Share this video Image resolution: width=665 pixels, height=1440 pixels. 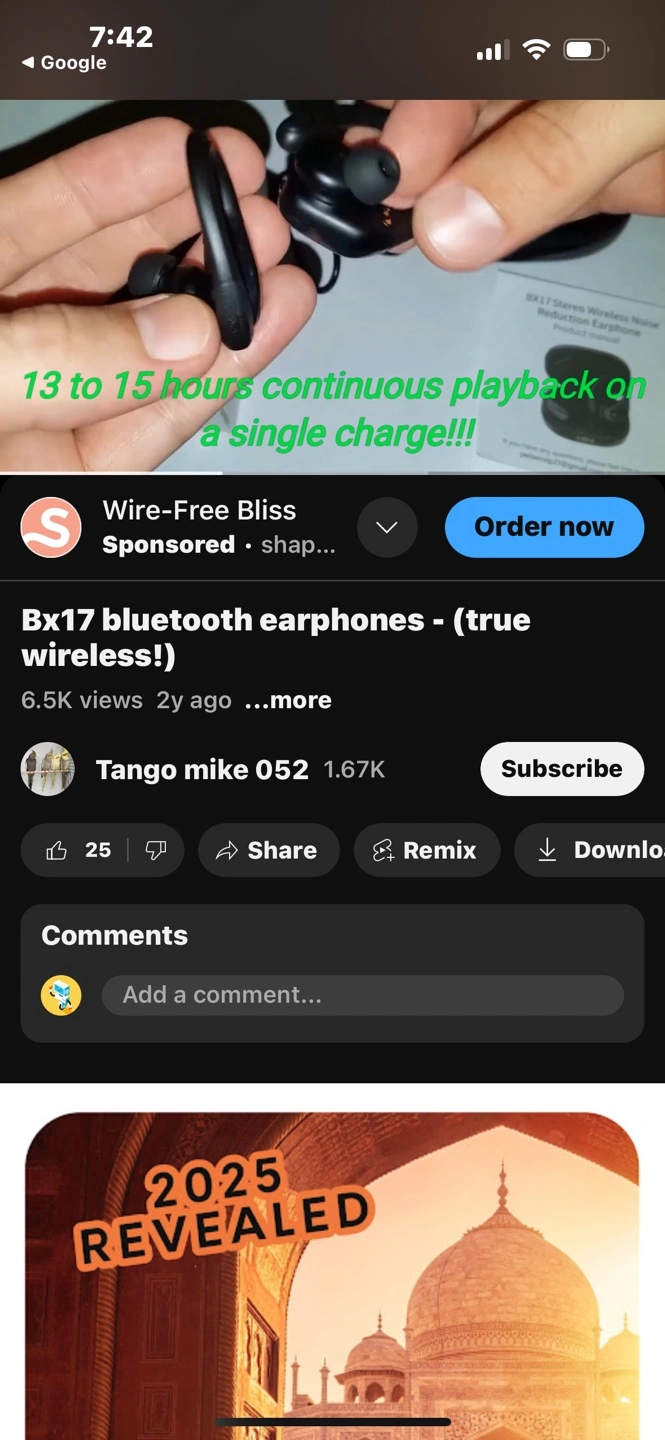coord(268,850)
